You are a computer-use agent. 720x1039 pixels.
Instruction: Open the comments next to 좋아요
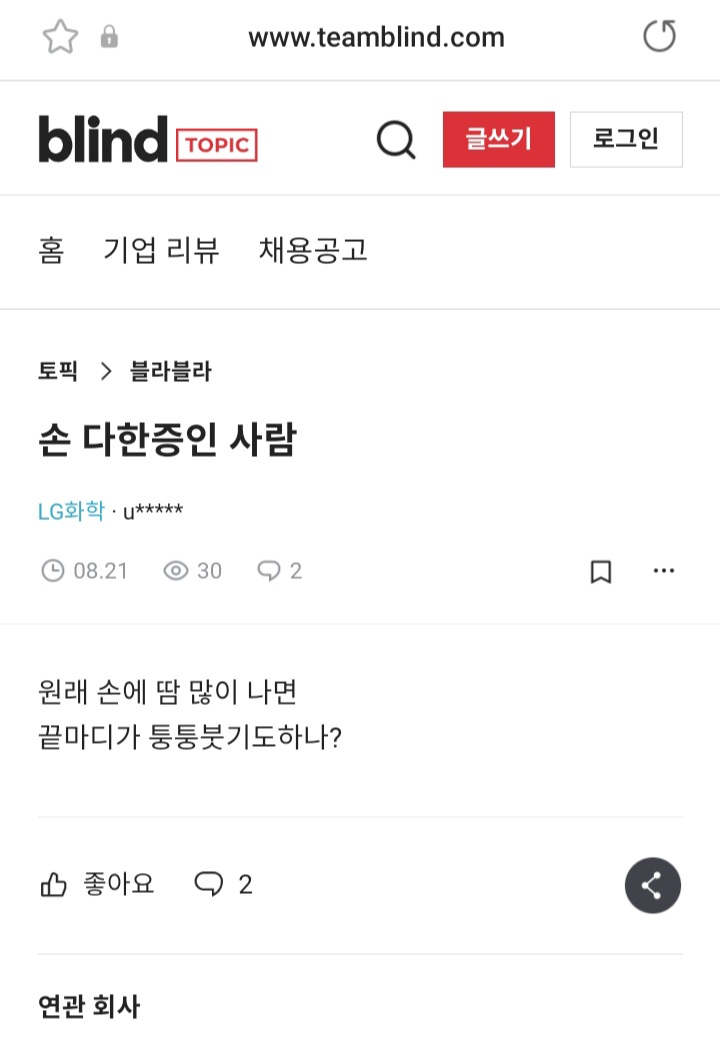tap(223, 884)
